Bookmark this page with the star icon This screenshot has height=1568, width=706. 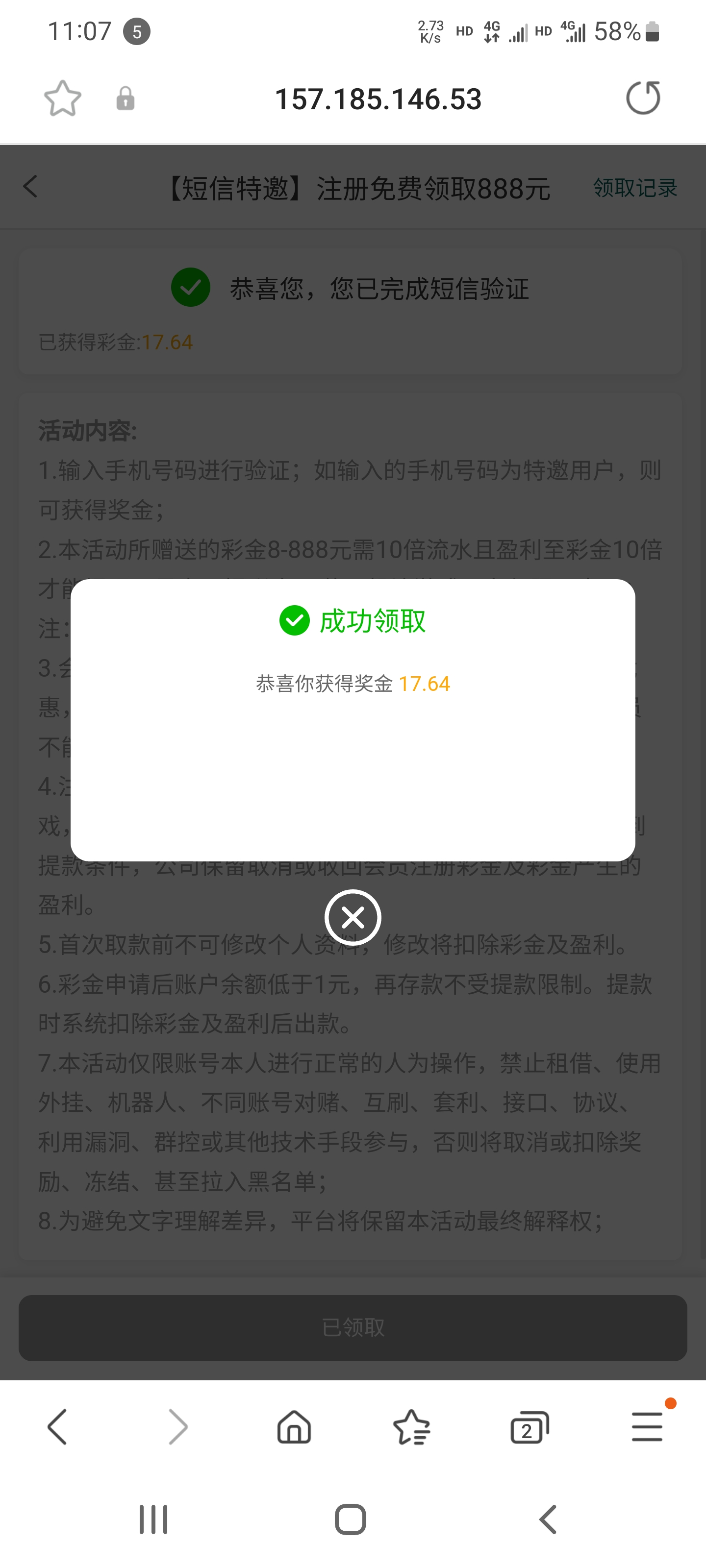click(x=63, y=98)
